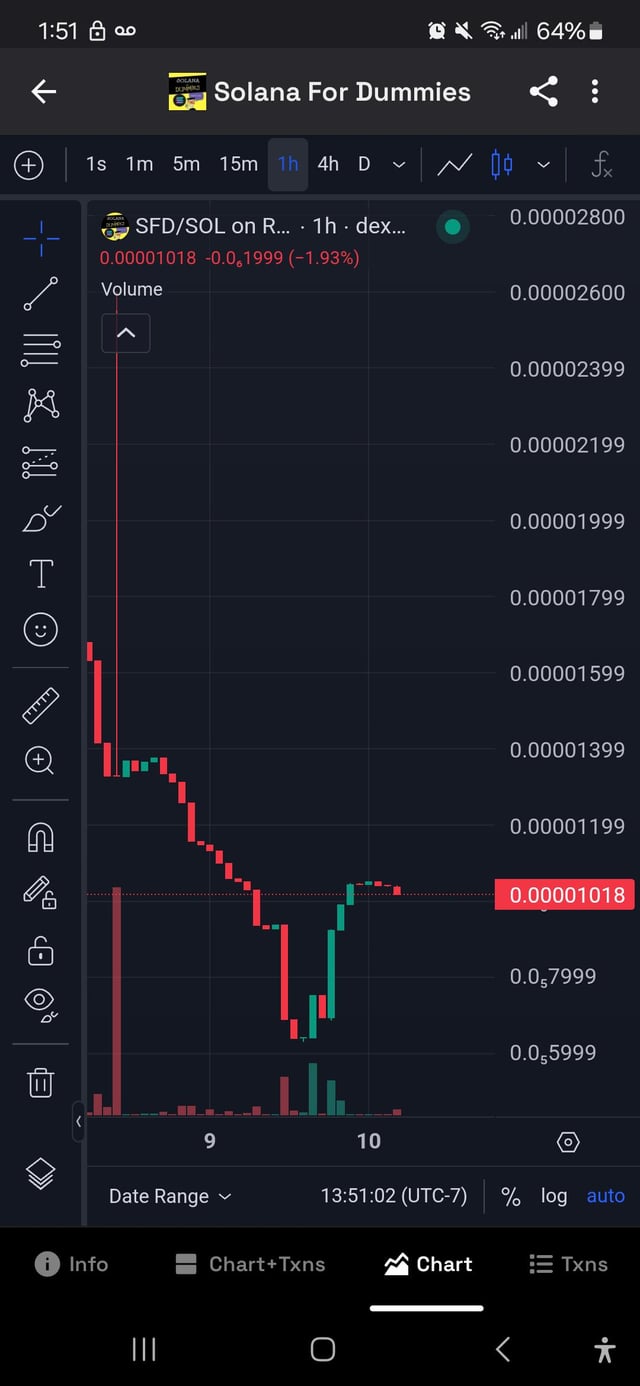Select the trend line drawing tool
Screen dimensions: 640x1386
41,294
